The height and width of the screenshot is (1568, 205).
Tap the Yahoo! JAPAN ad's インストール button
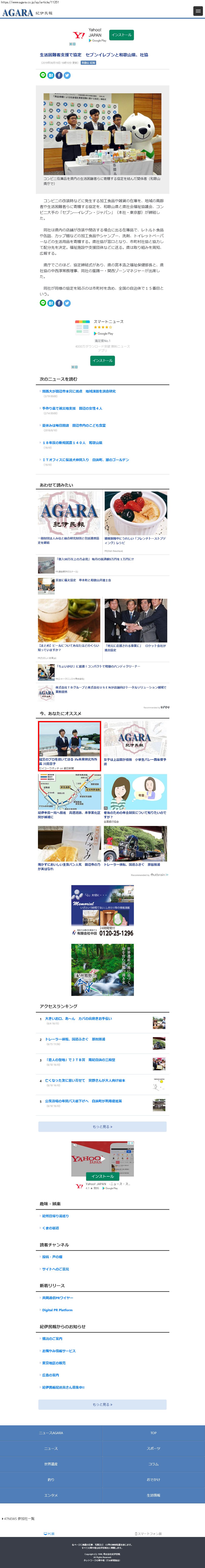click(121, 35)
